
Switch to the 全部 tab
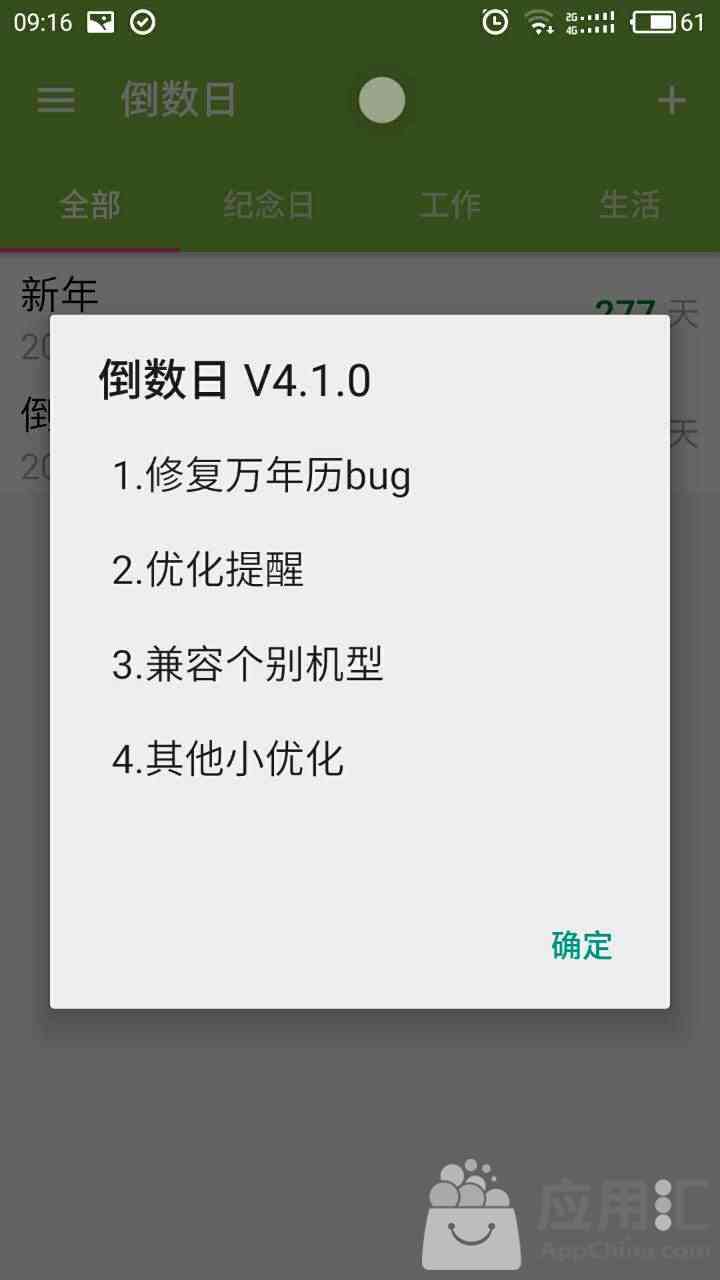click(90, 205)
